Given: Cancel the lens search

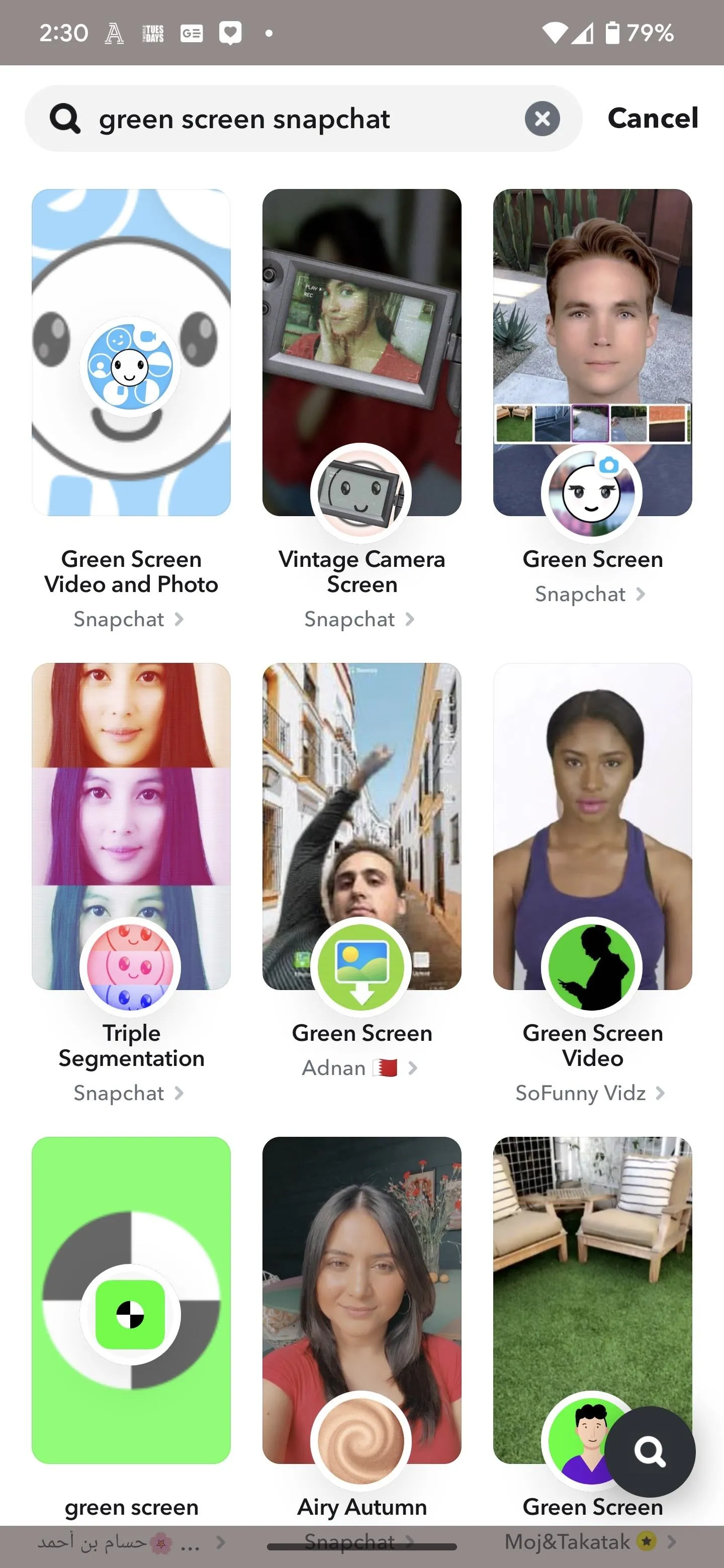Looking at the screenshot, I should (x=653, y=118).
